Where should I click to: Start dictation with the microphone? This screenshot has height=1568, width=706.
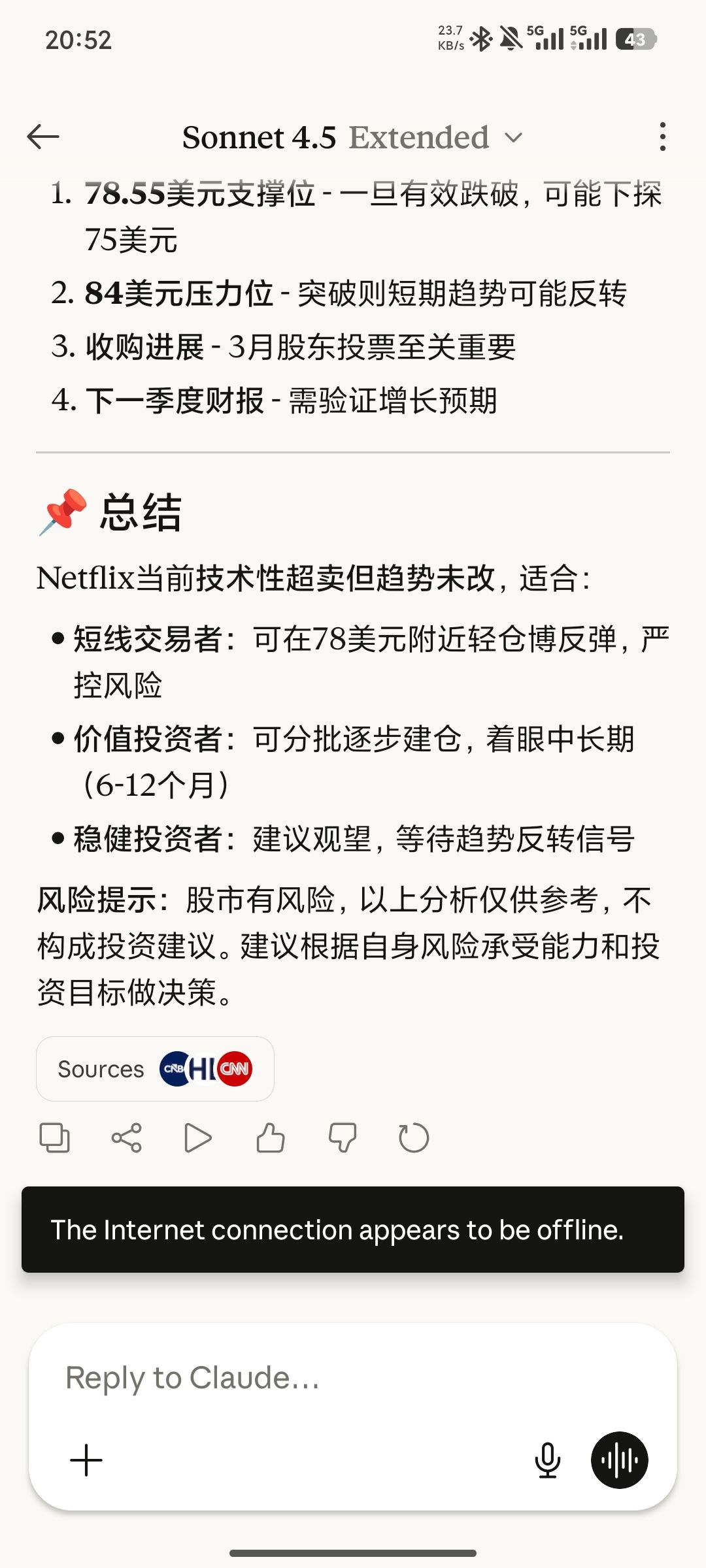coord(547,1460)
